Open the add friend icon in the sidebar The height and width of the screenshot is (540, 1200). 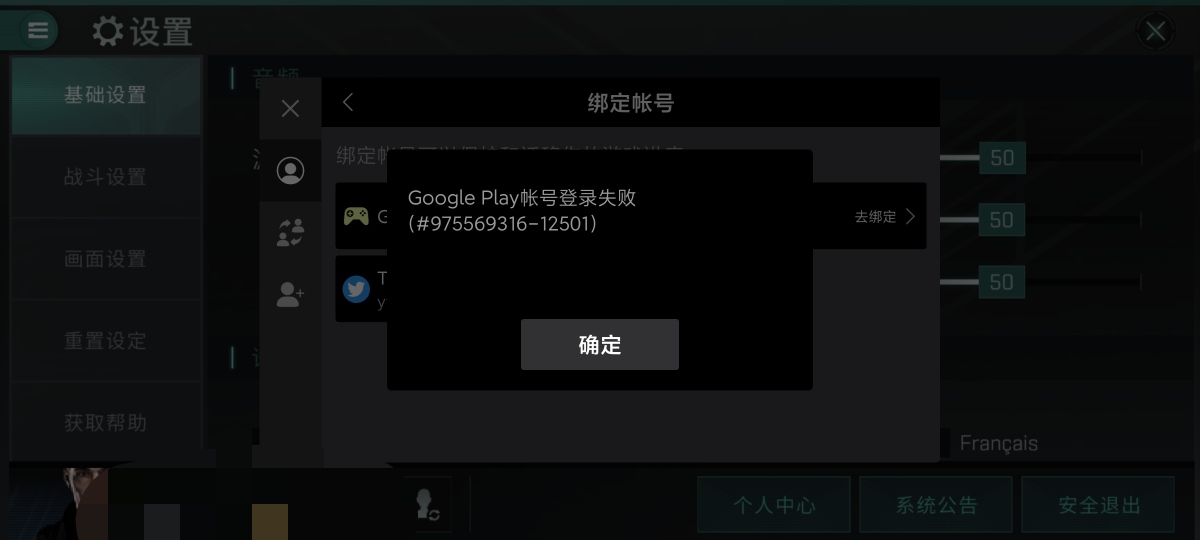click(x=290, y=294)
